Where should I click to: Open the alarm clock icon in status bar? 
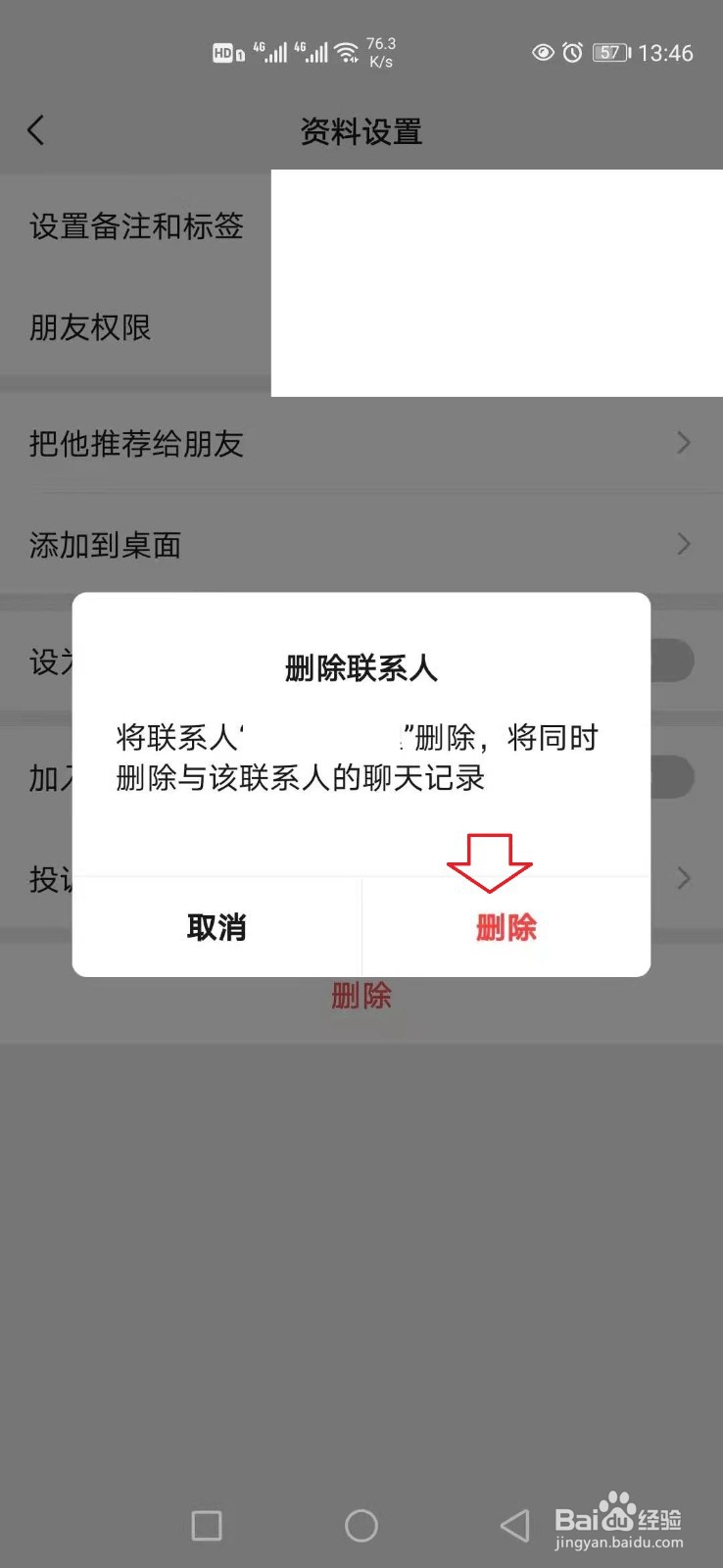click(572, 53)
